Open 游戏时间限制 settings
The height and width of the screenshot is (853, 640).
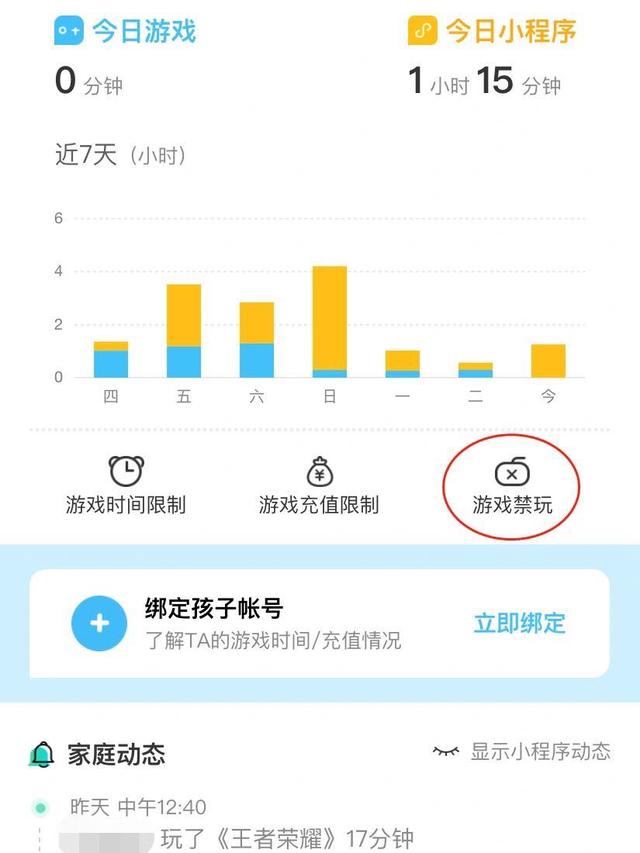tap(126, 485)
